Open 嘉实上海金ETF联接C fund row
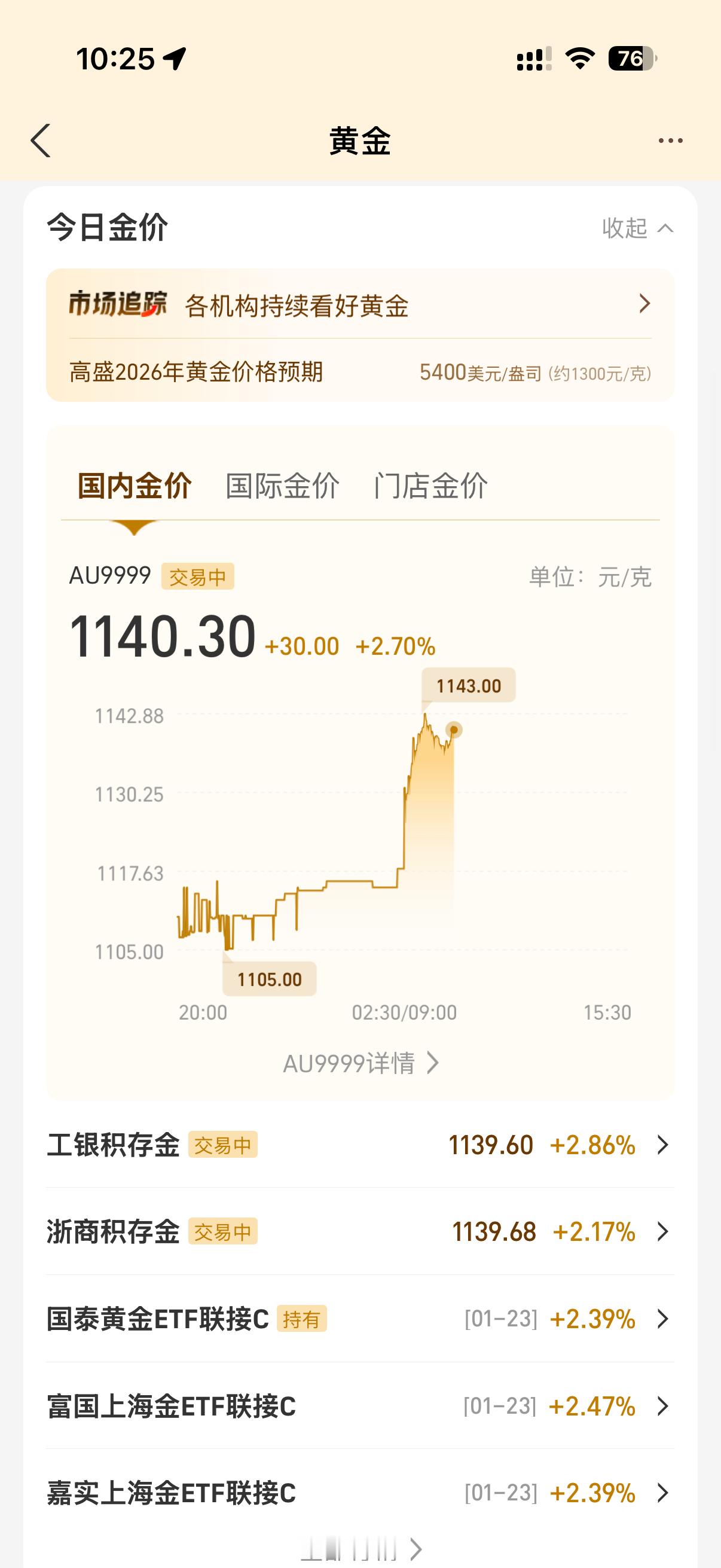721x1568 pixels. point(359,1493)
